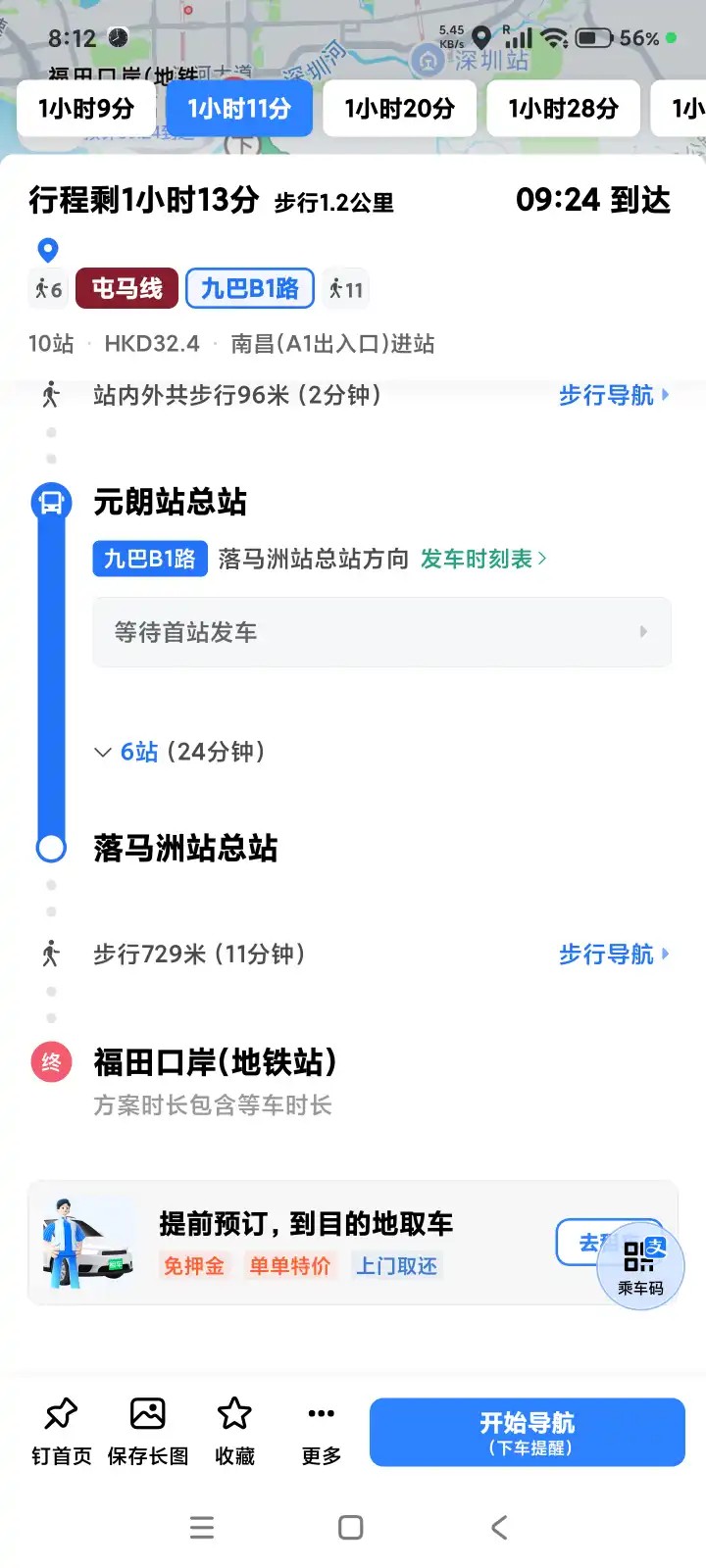Open the 提前预订 car rental banner

[304, 1243]
